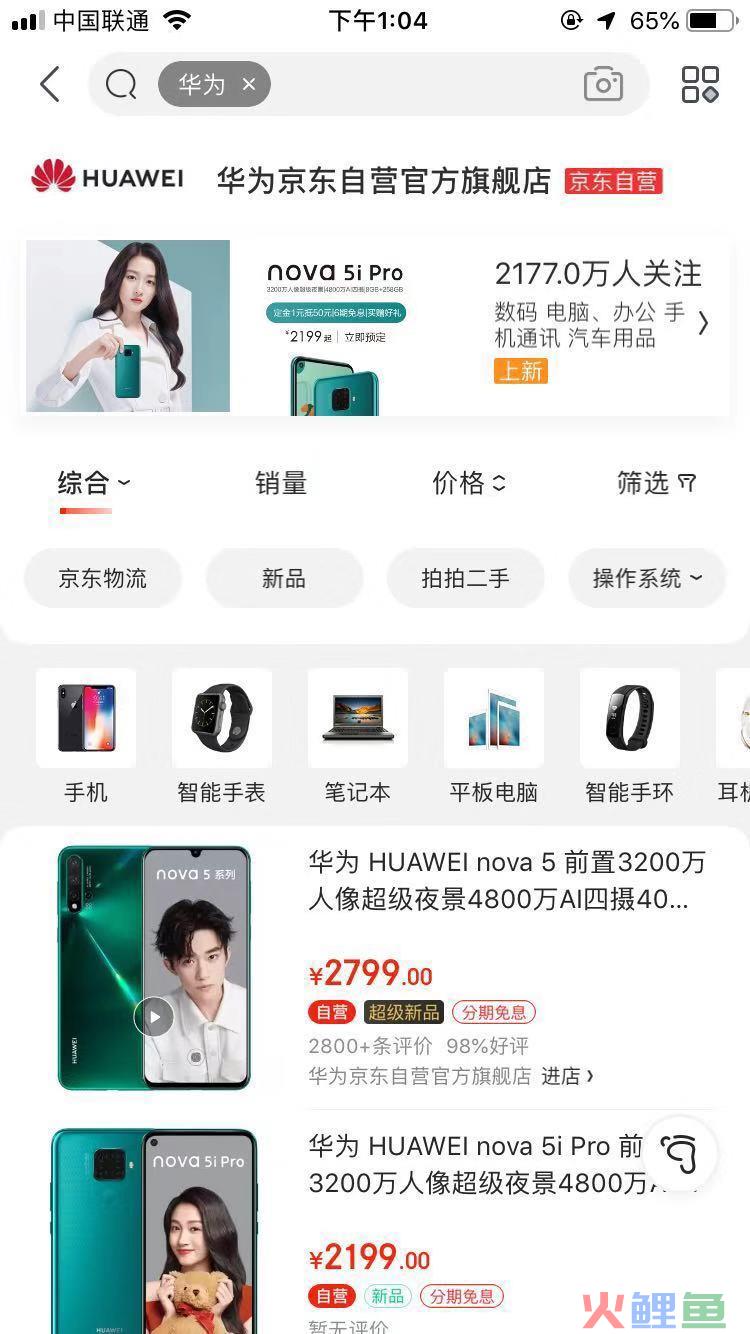Expand the 综合 sorting dropdown
750x1334 pixels.
(93, 484)
